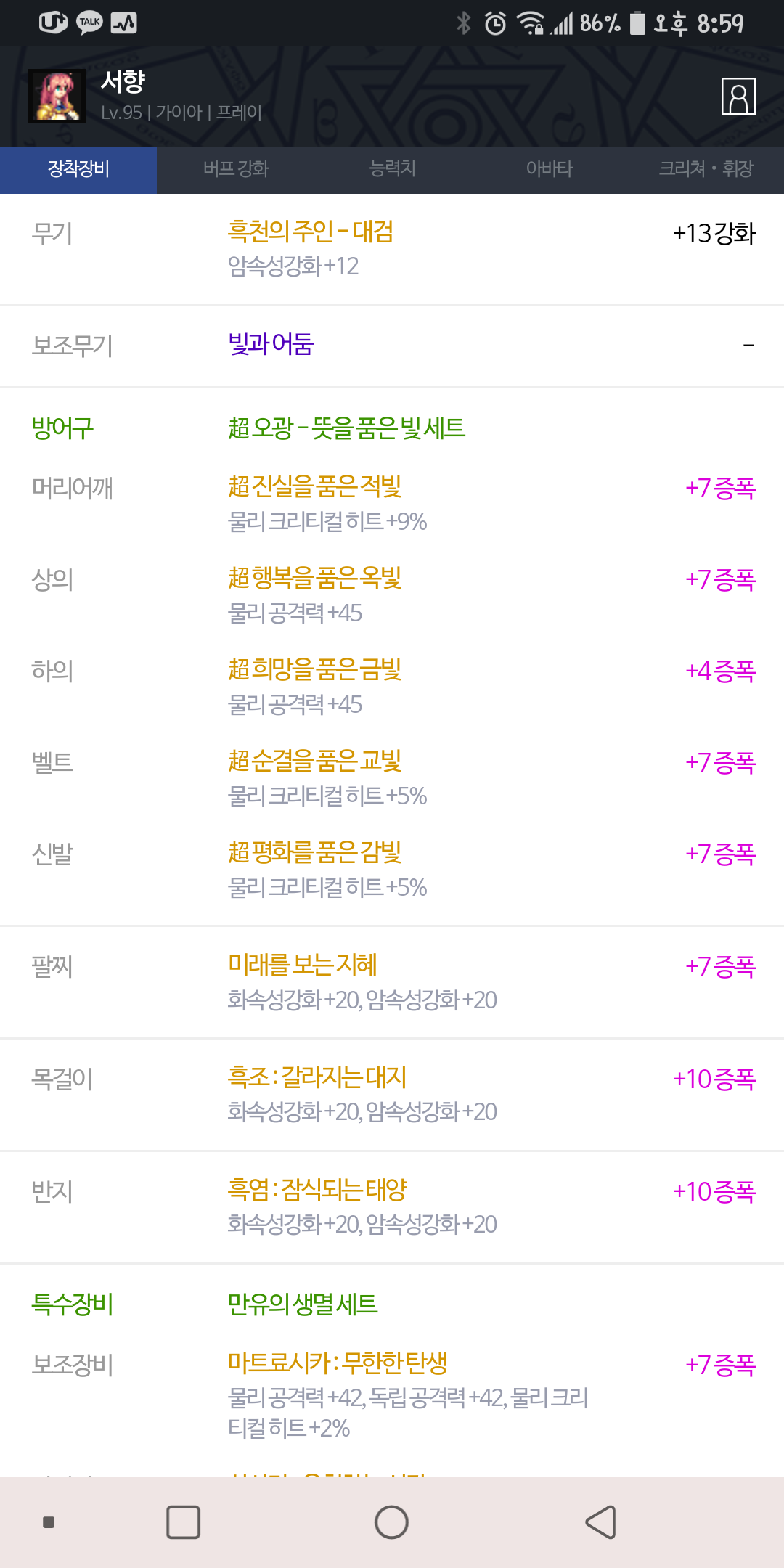View 마트료시카 : 무한한 탄생 auxiliary item
The height and width of the screenshot is (1568, 784).
click(338, 1363)
